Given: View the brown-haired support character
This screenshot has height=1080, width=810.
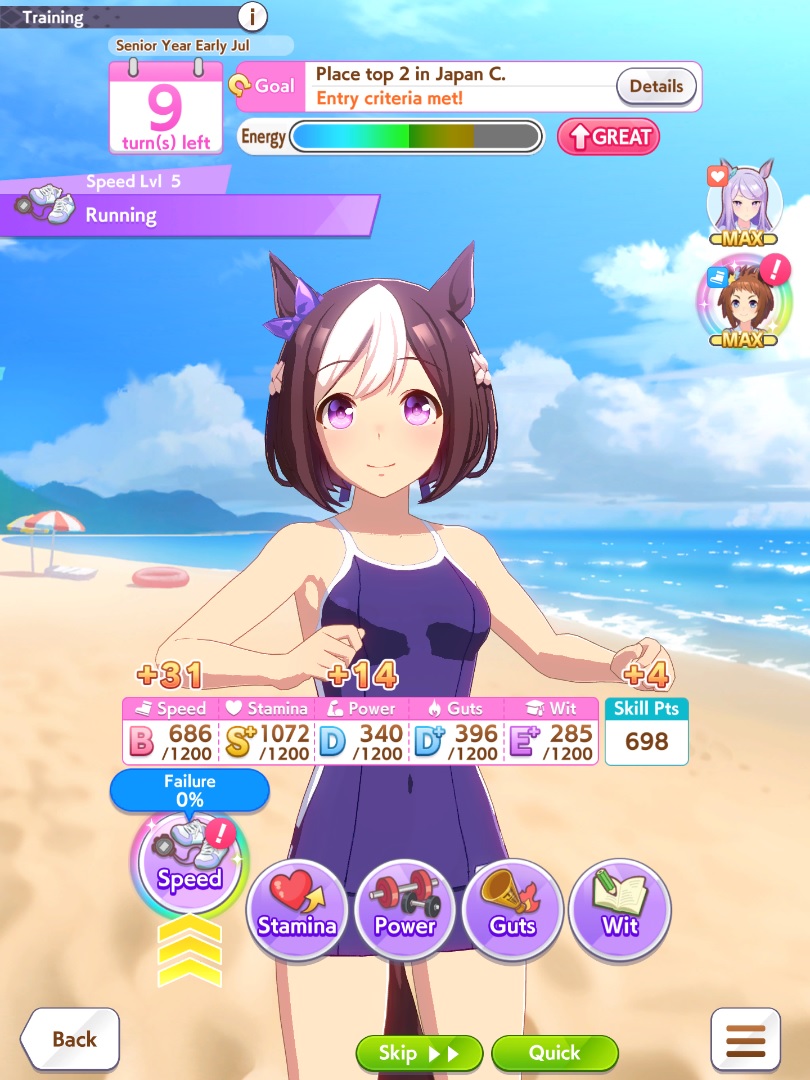Looking at the screenshot, I should click(x=743, y=298).
